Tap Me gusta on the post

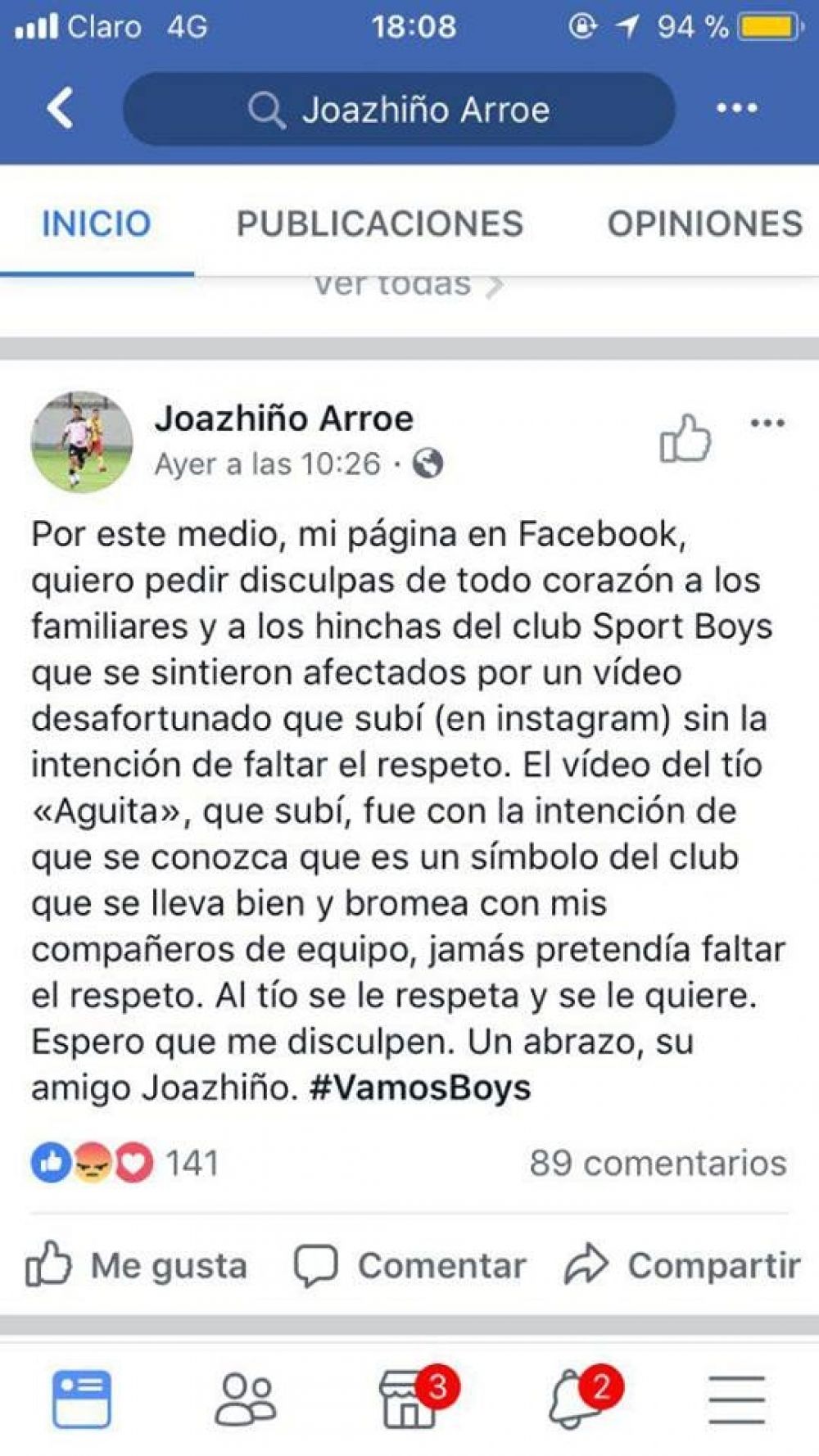(x=137, y=1265)
